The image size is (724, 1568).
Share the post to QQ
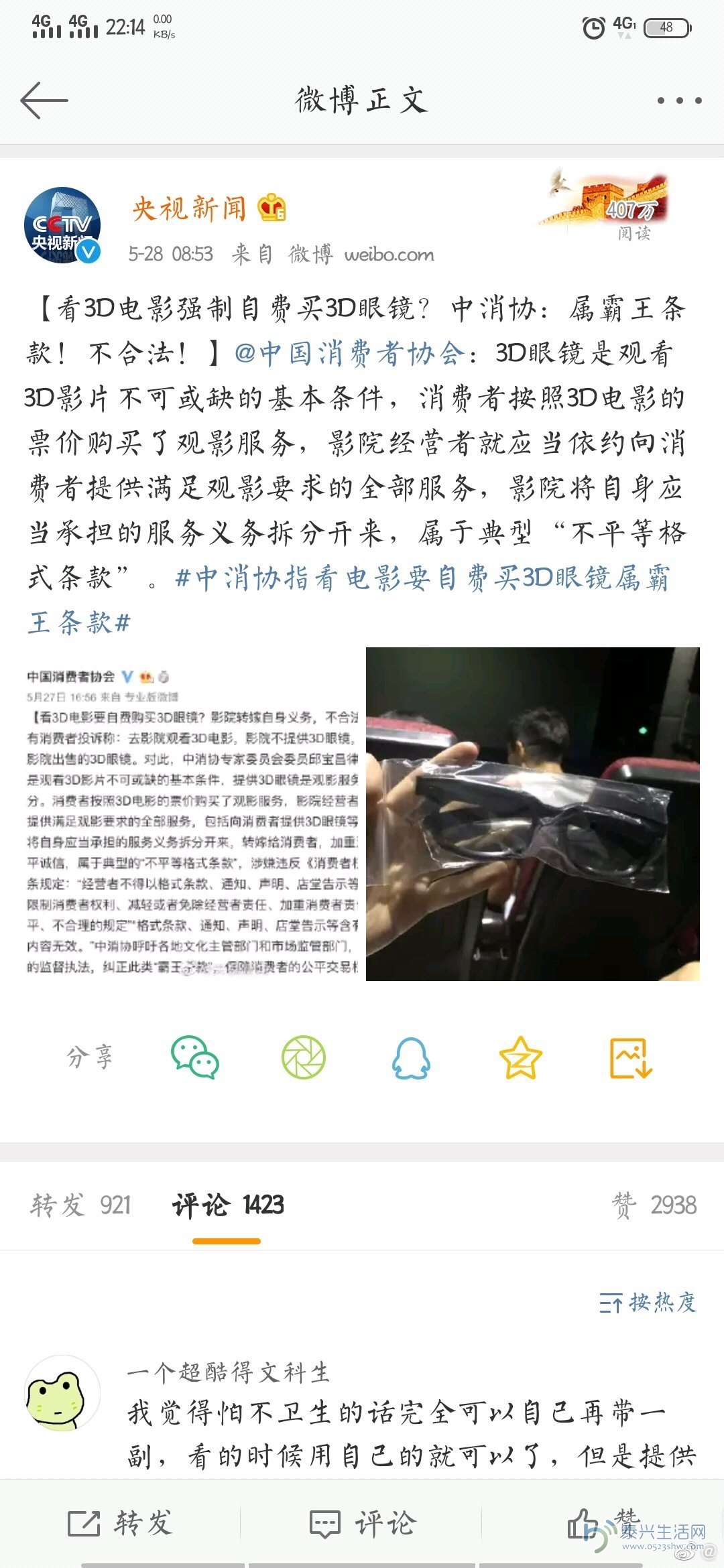[x=411, y=1057]
